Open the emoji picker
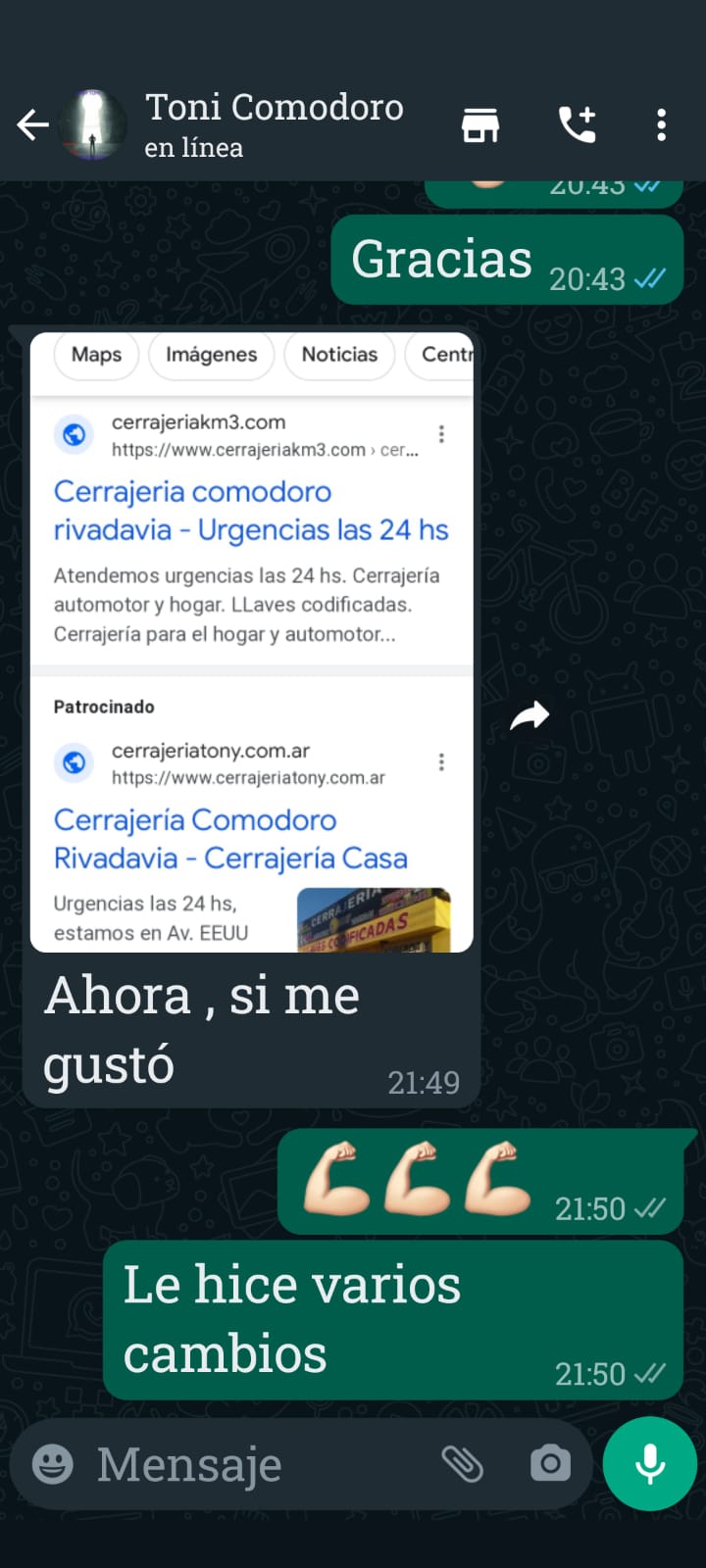706x1568 pixels. pyautogui.click(x=53, y=1465)
